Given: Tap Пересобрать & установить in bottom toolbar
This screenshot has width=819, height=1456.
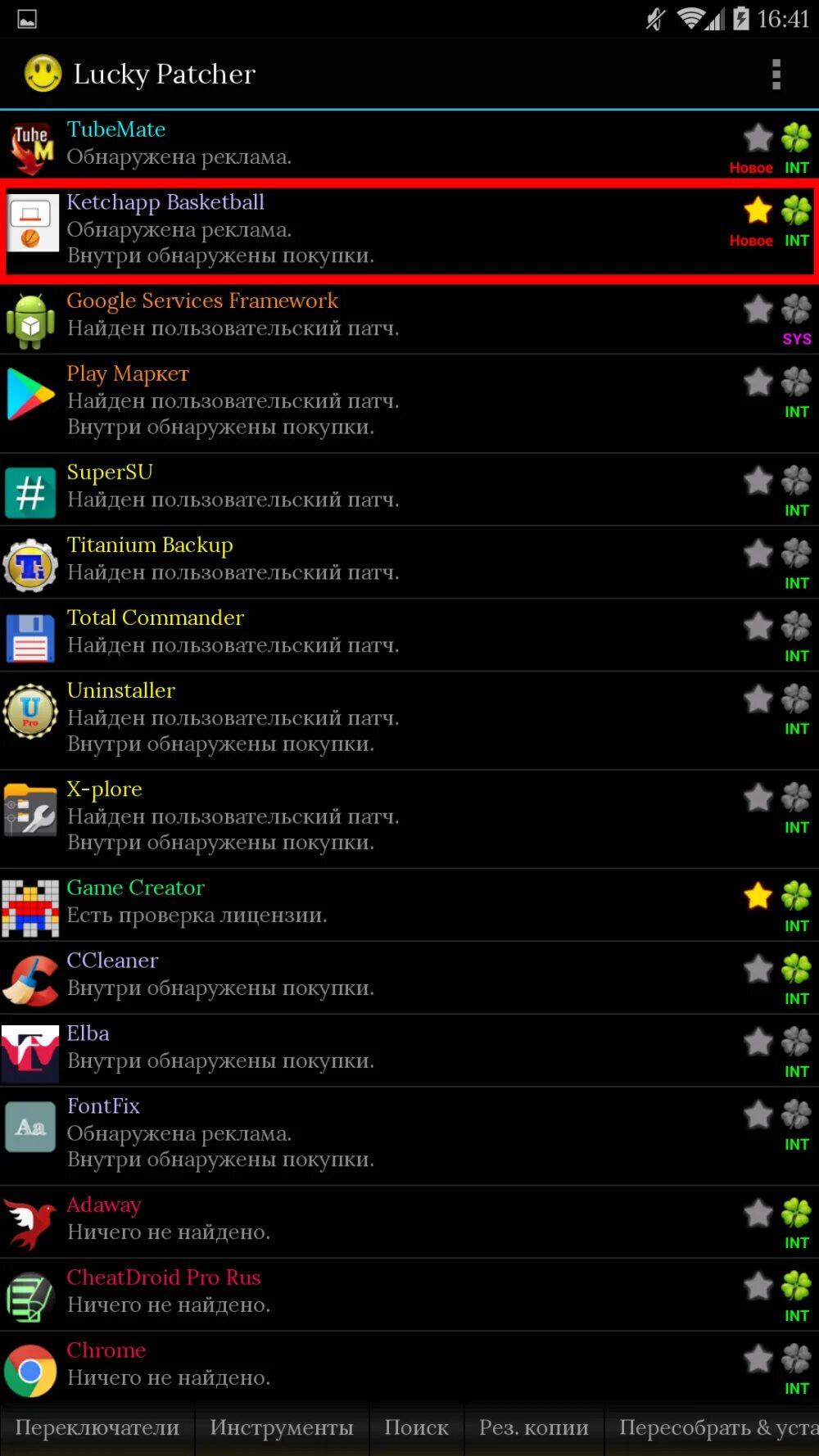Looking at the screenshot, I should [x=713, y=1427].
